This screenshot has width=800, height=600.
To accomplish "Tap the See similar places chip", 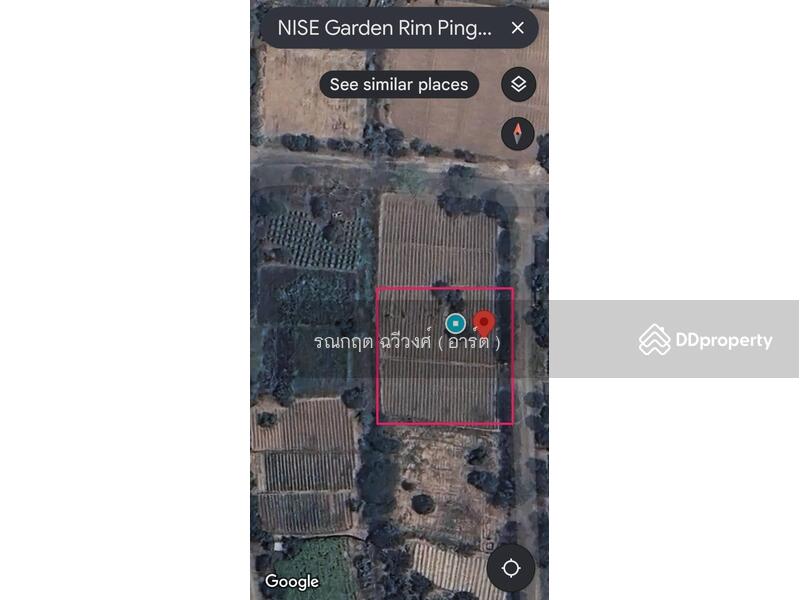I will click(x=399, y=85).
